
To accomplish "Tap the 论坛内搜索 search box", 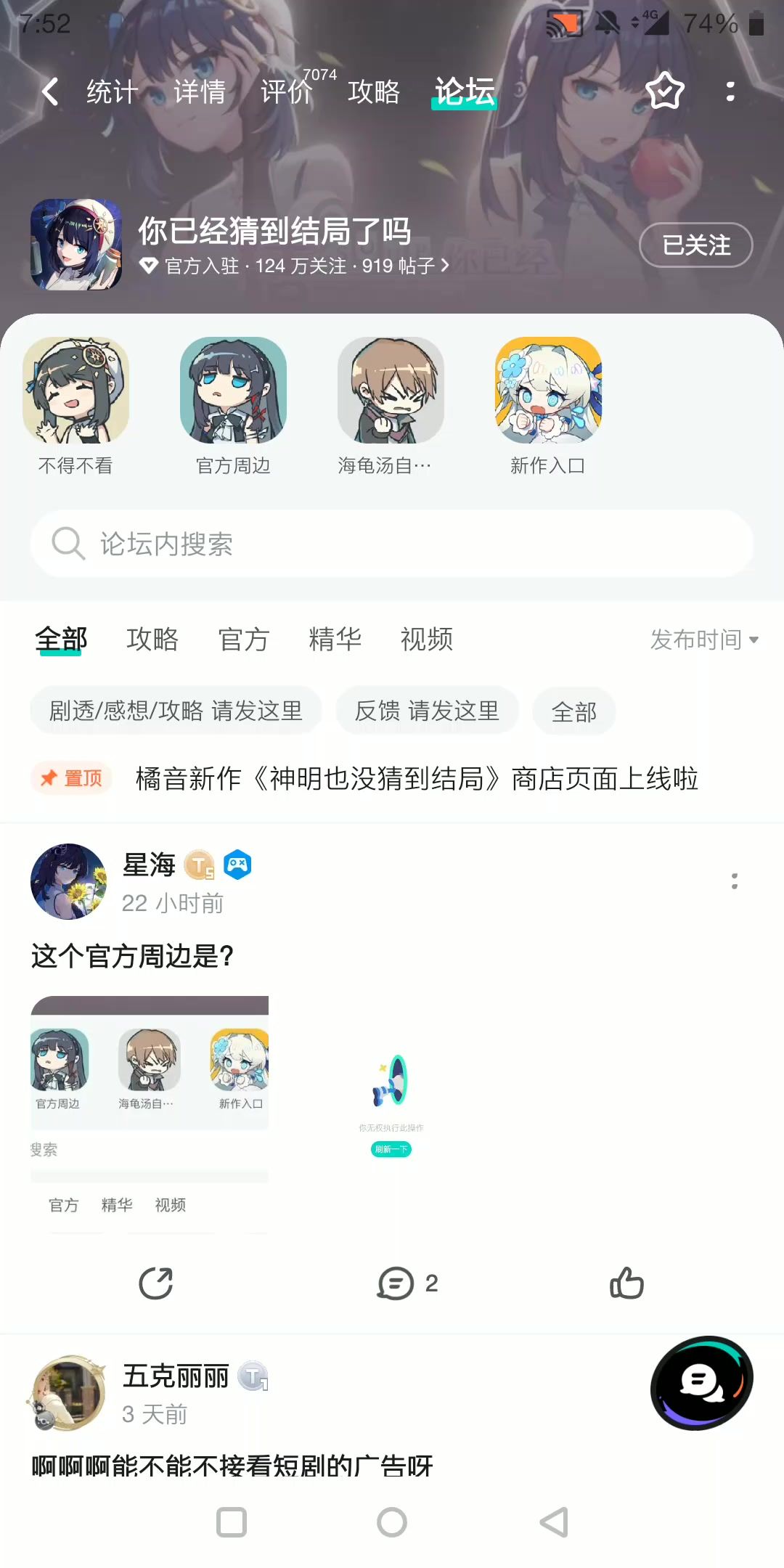I will [392, 544].
